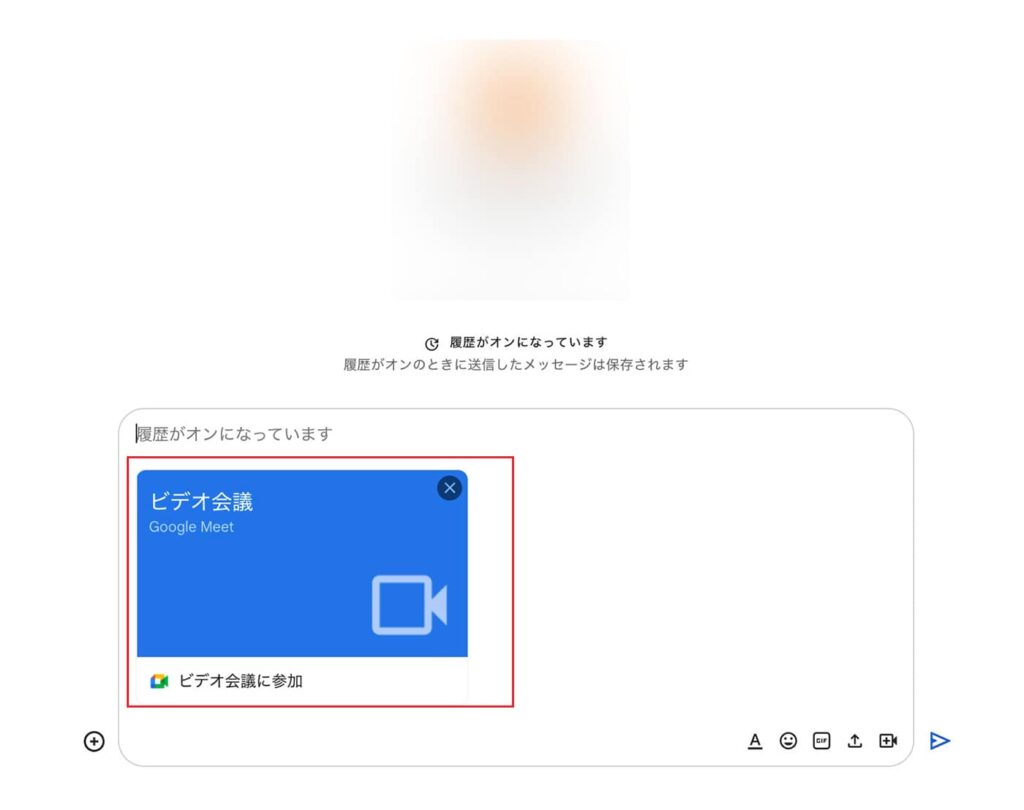The width and height of the screenshot is (1024, 810).
Task: Open the emoji picker
Action: pos(788,741)
